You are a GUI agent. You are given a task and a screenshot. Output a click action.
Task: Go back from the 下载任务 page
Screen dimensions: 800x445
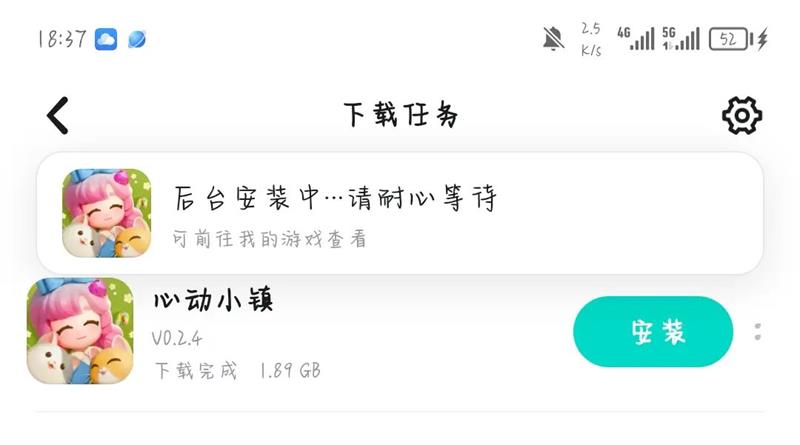(58, 116)
